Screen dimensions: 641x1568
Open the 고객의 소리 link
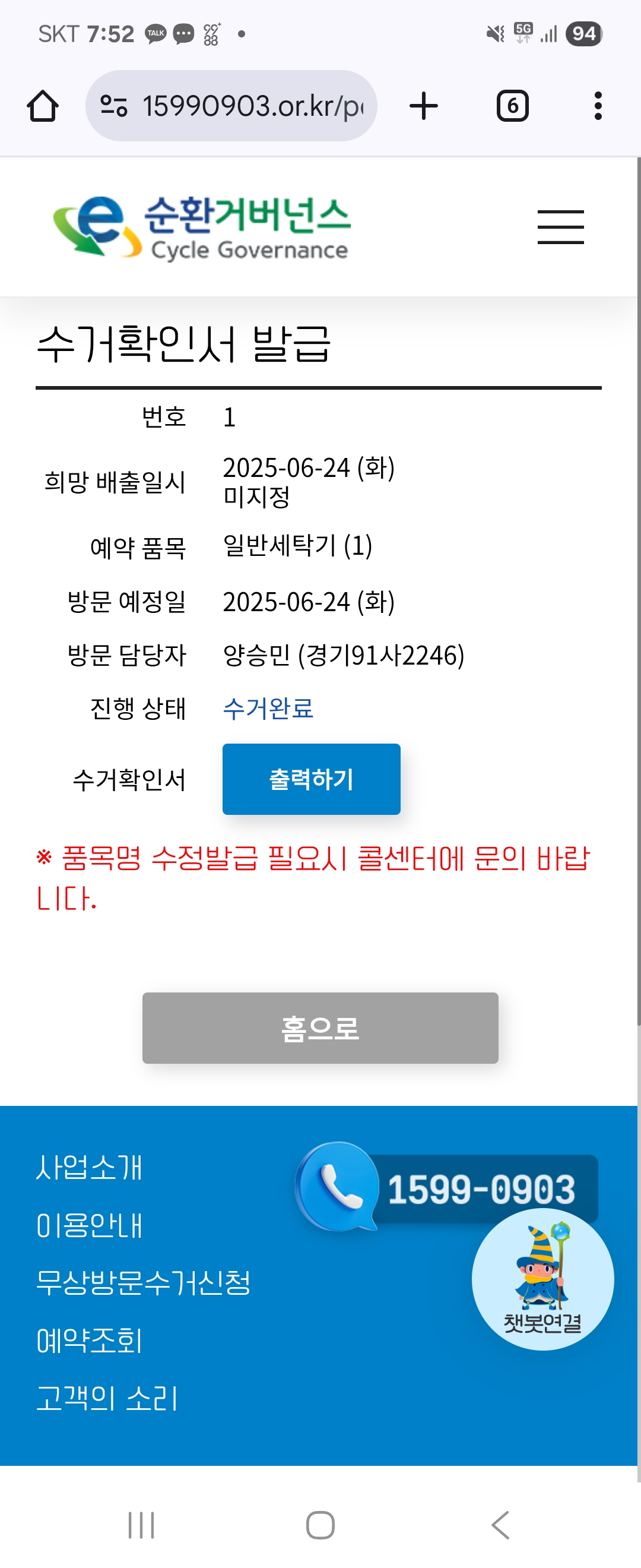107,1398
